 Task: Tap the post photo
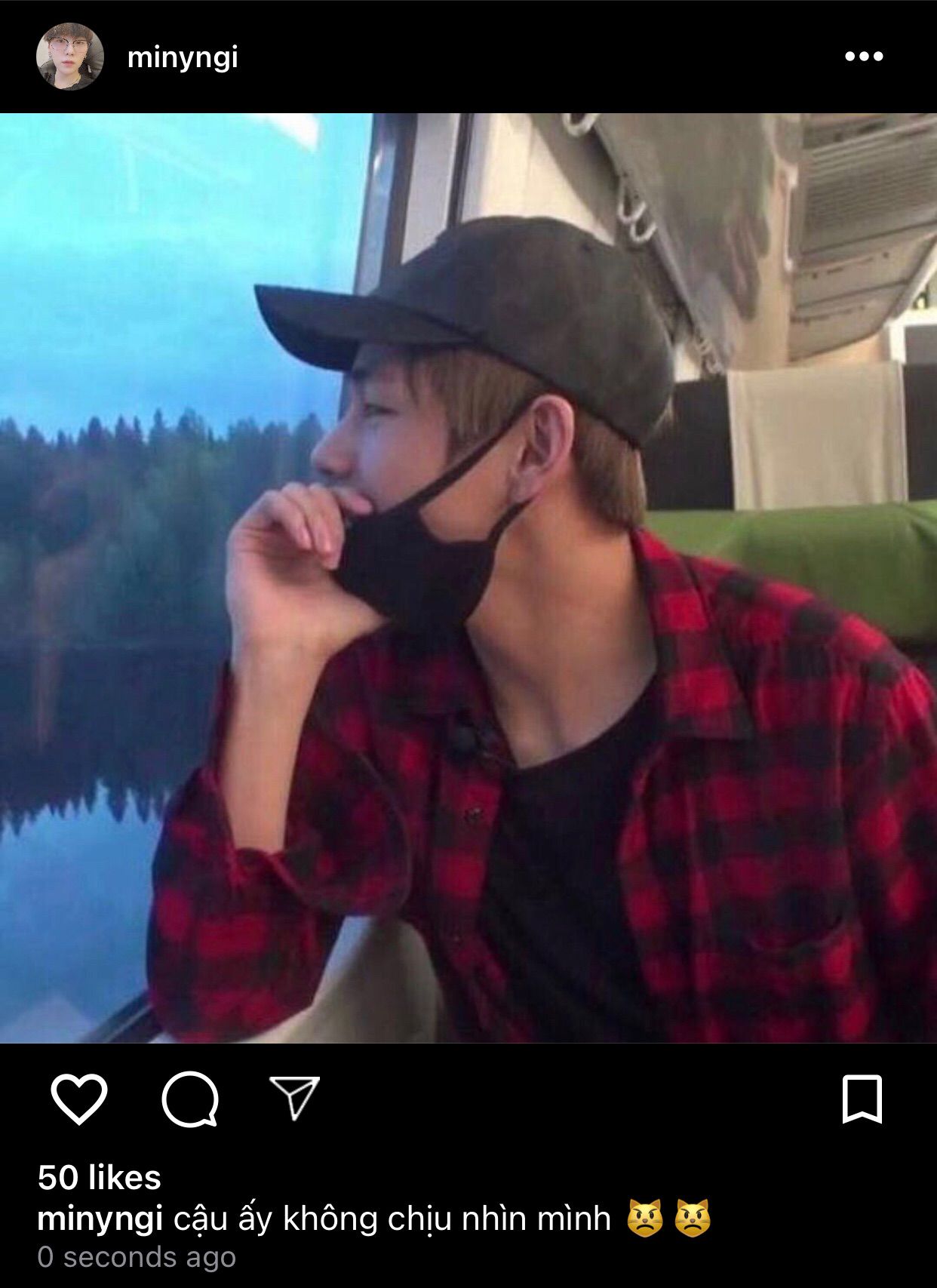point(468,578)
